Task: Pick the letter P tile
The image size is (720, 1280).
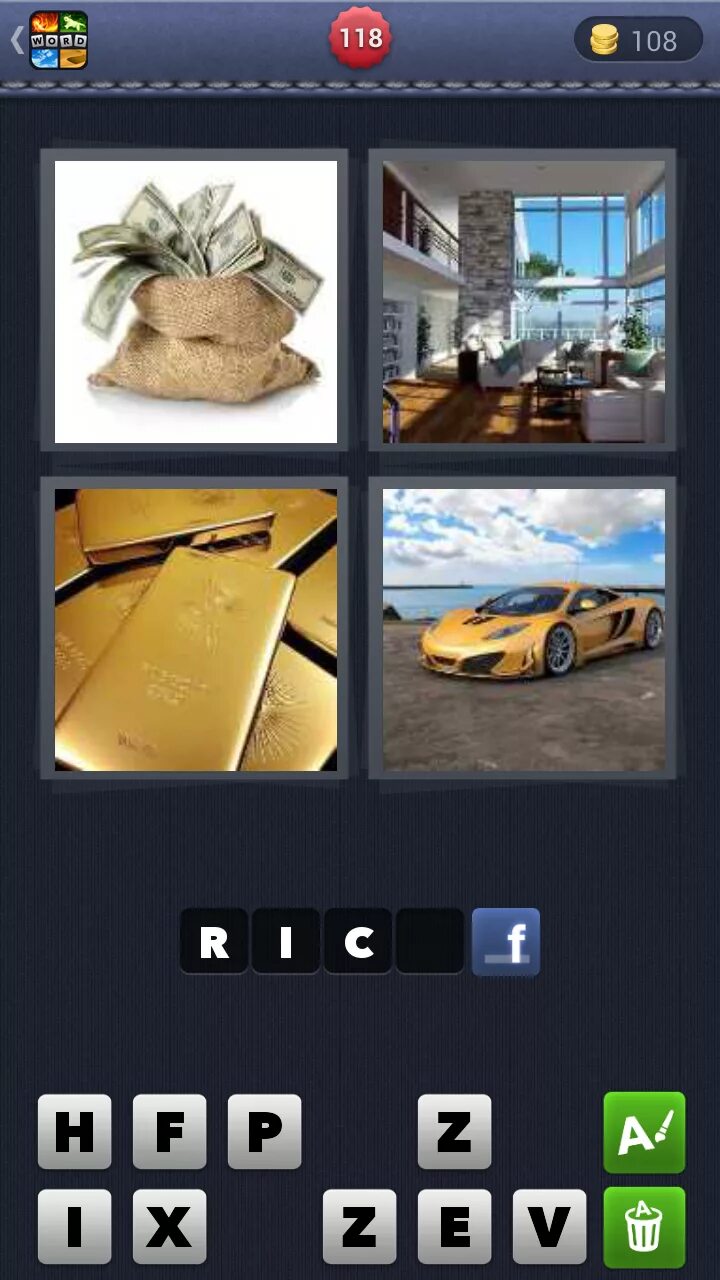Action: coord(264,1132)
